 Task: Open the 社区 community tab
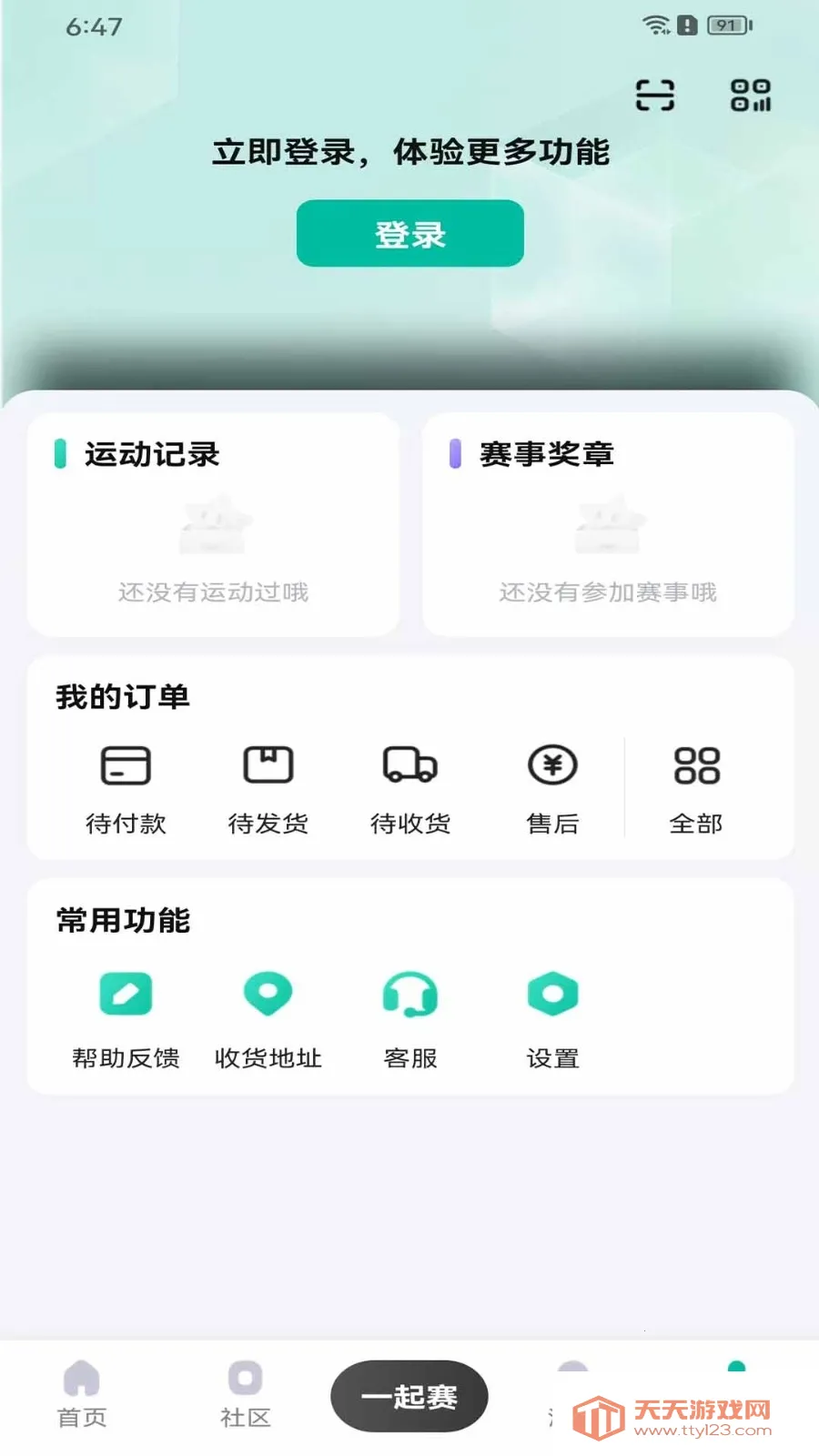pyautogui.click(x=245, y=1392)
